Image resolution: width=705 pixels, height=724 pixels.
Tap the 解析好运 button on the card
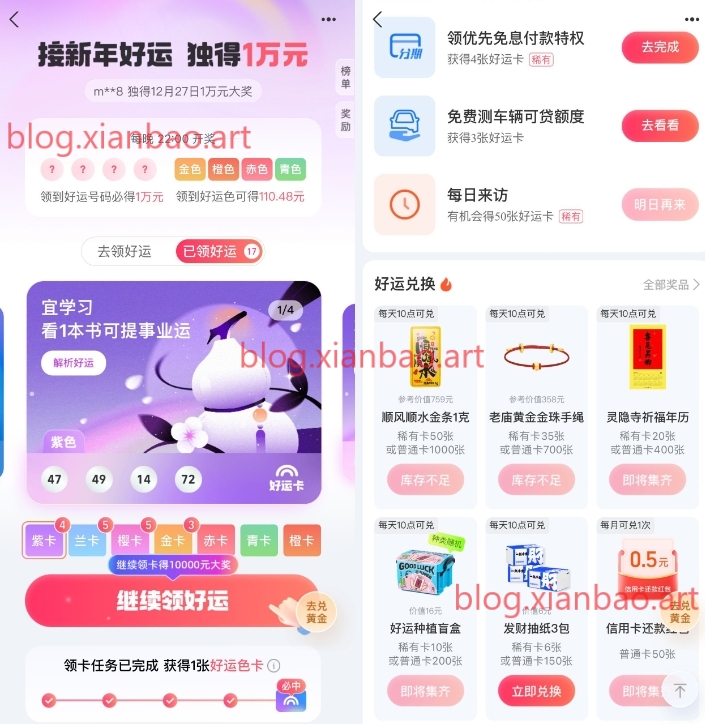(x=73, y=363)
